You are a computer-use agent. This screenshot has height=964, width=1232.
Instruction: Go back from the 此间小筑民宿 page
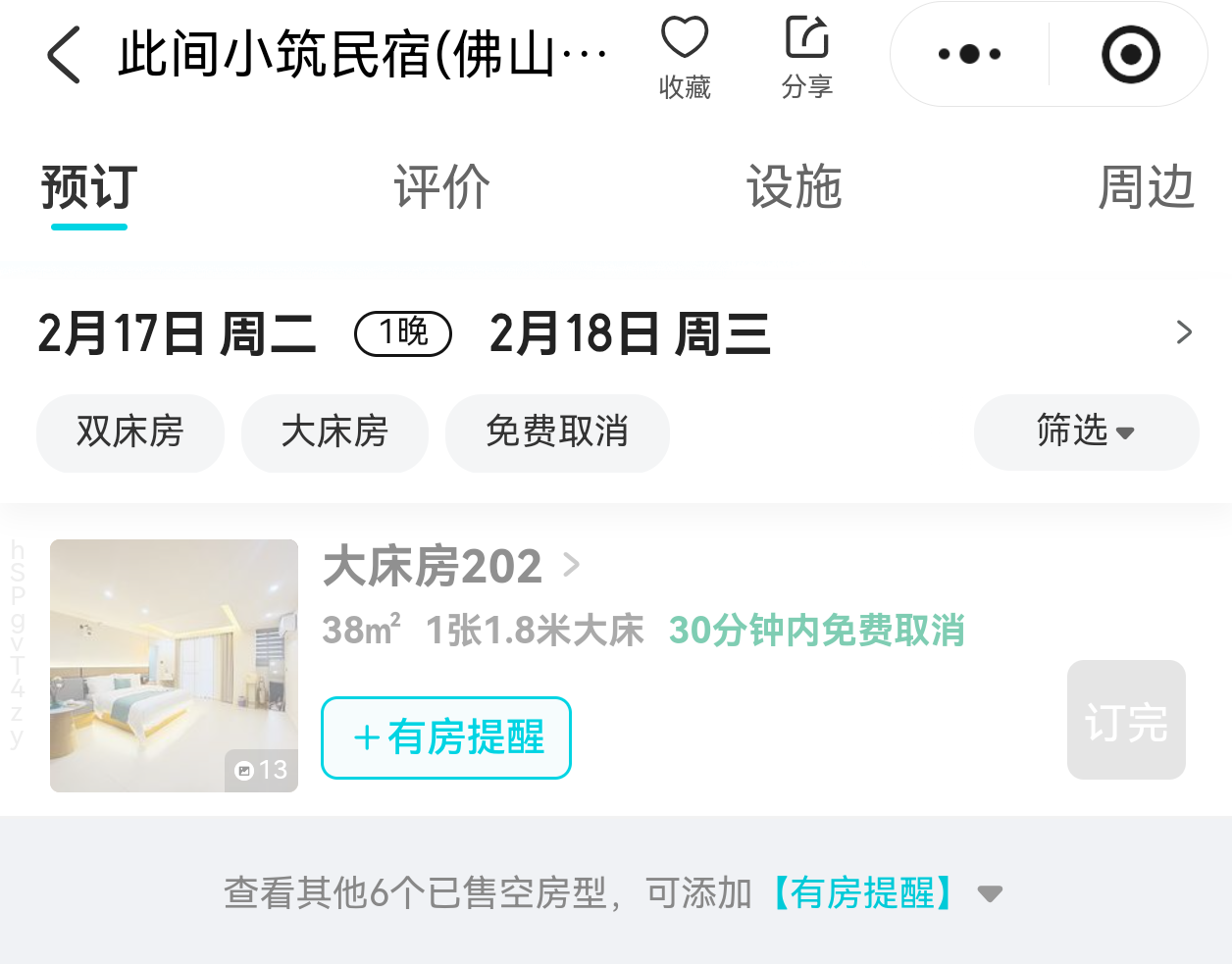coord(63,55)
